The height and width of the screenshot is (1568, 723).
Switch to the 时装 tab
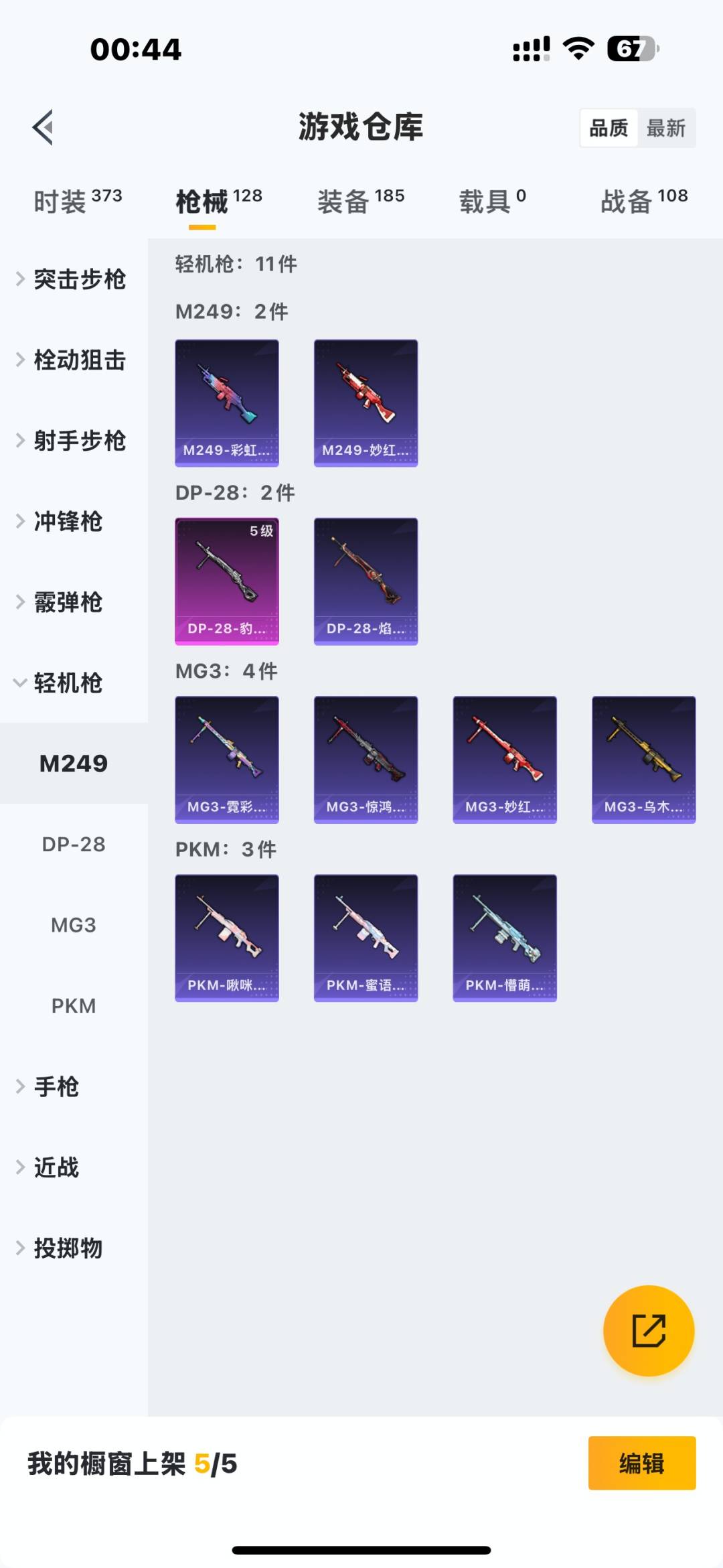(x=77, y=201)
